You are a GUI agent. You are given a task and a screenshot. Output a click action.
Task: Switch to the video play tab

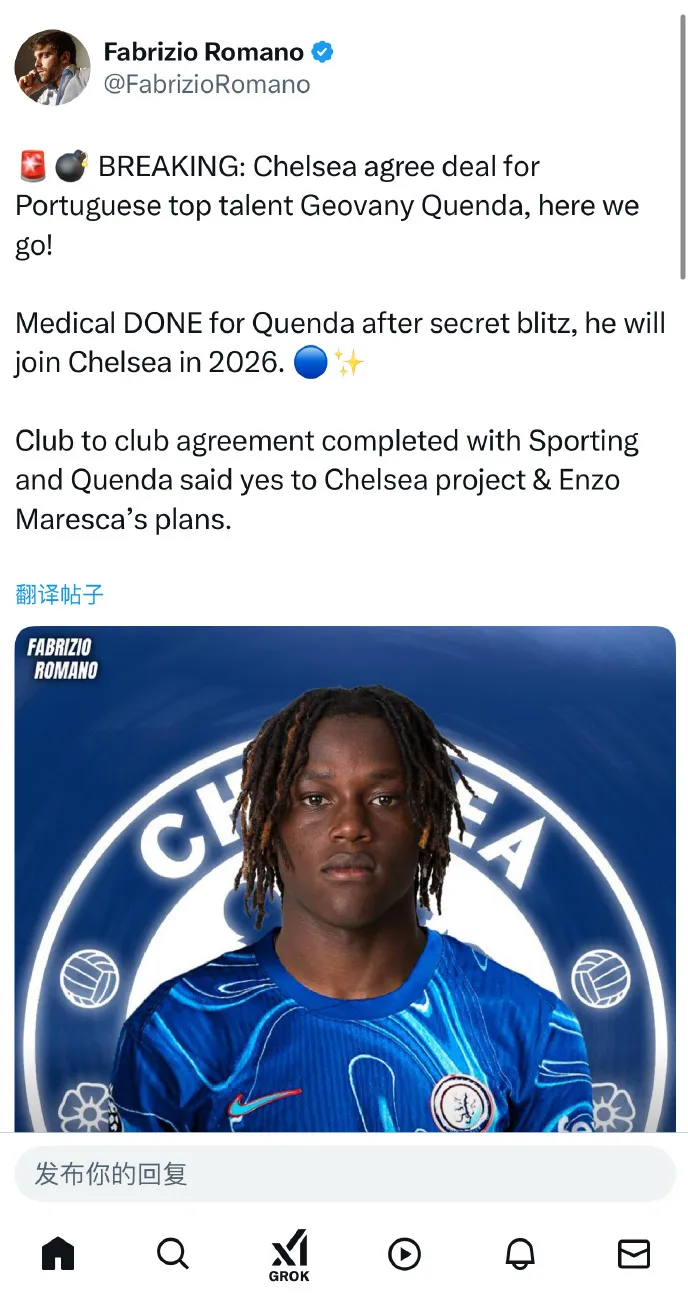click(x=404, y=1254)
